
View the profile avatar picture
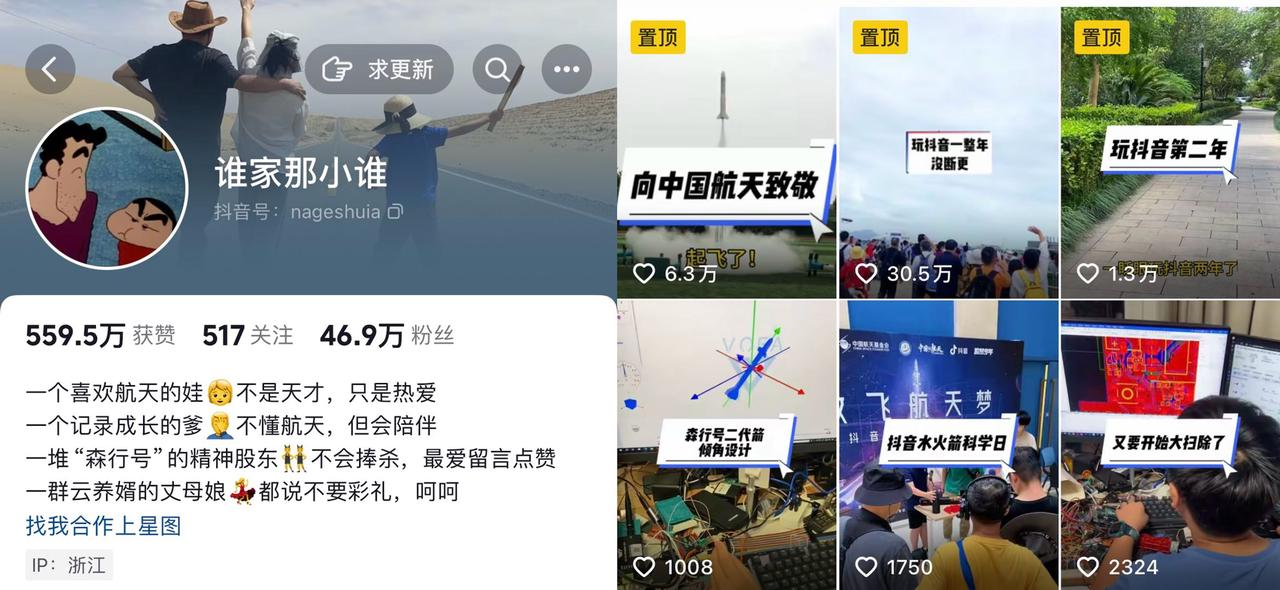[x=106, y=188]
